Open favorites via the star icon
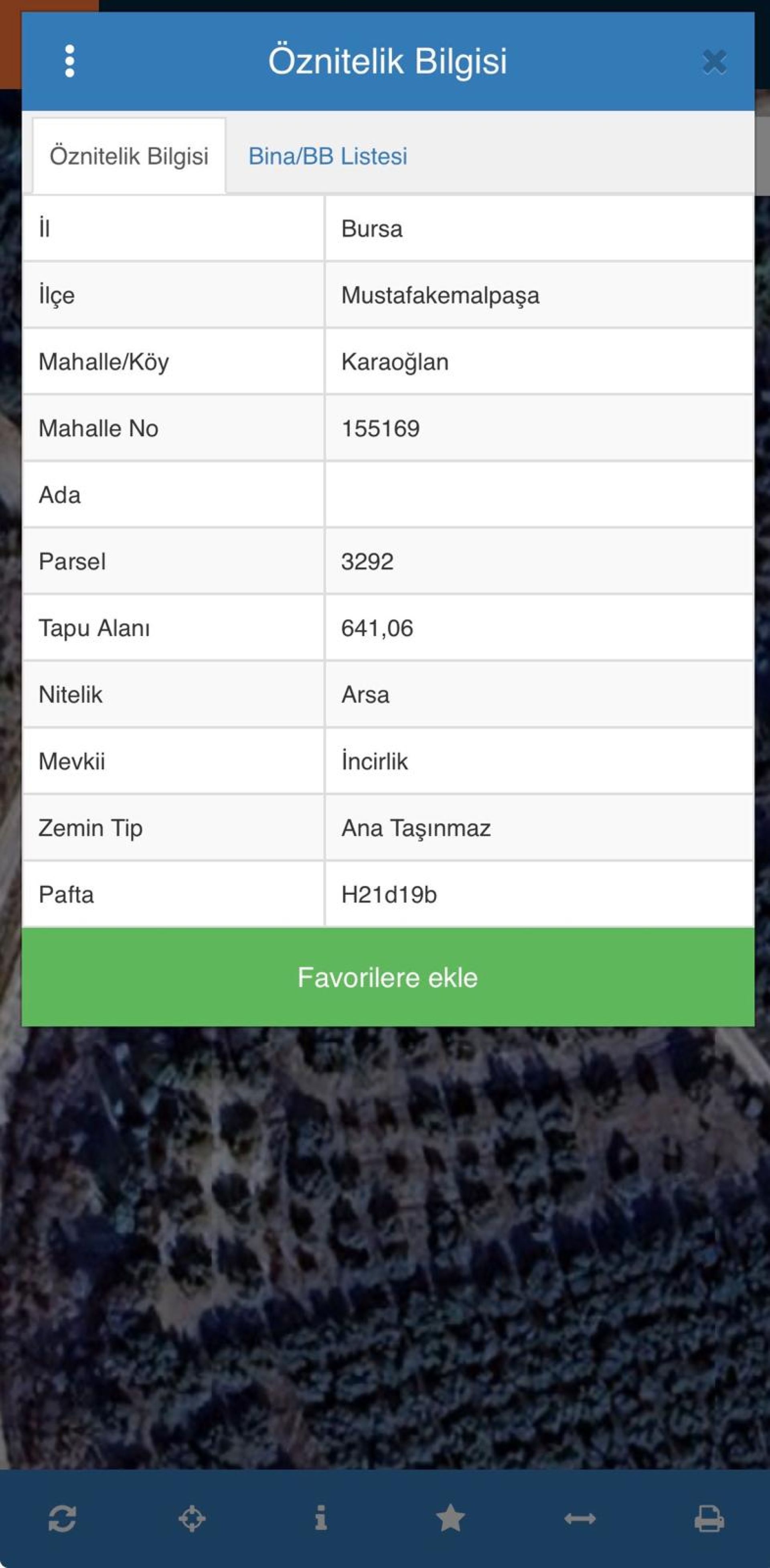 451,1518
